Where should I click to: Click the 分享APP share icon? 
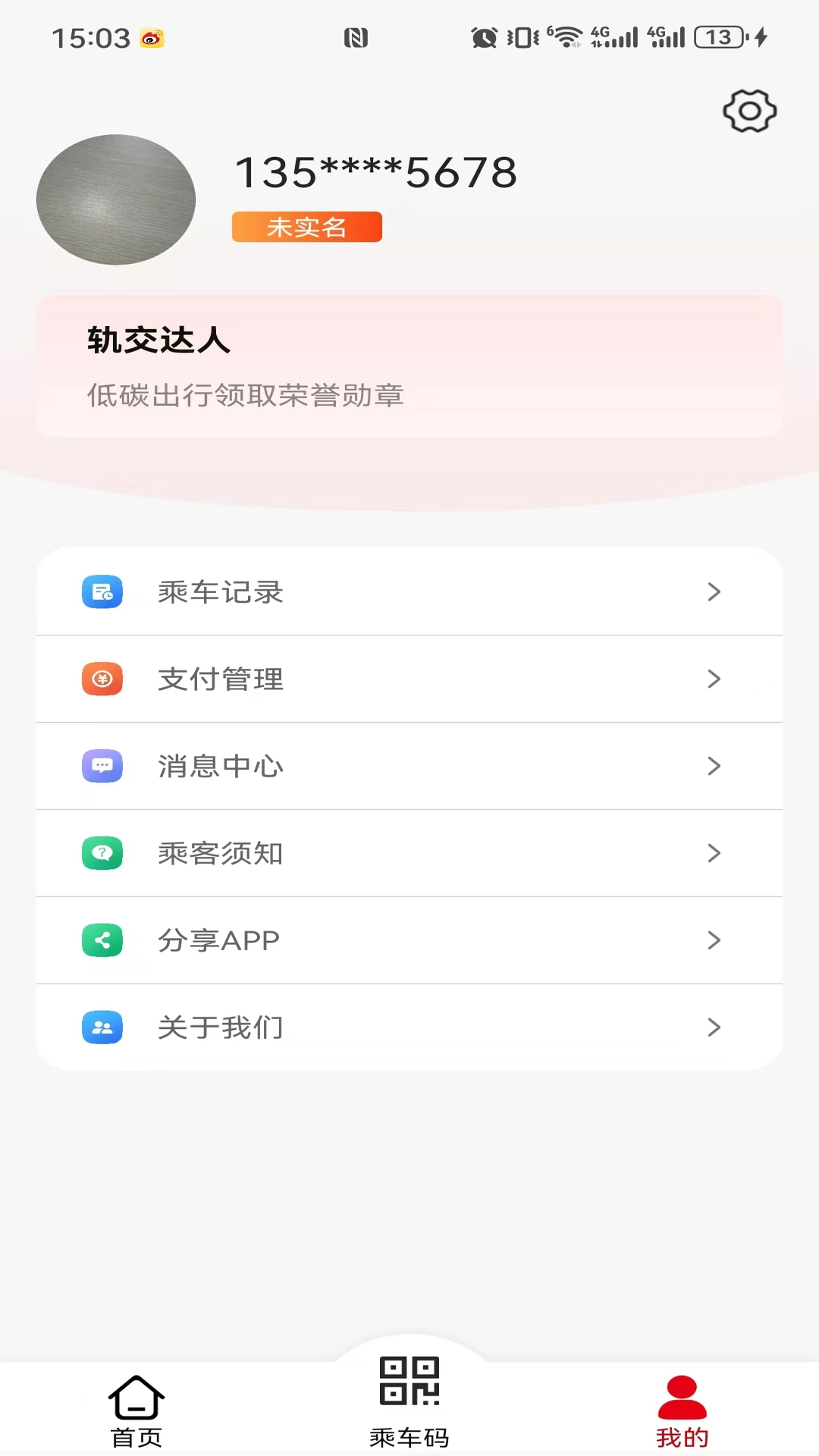click(x=102, y=940)
